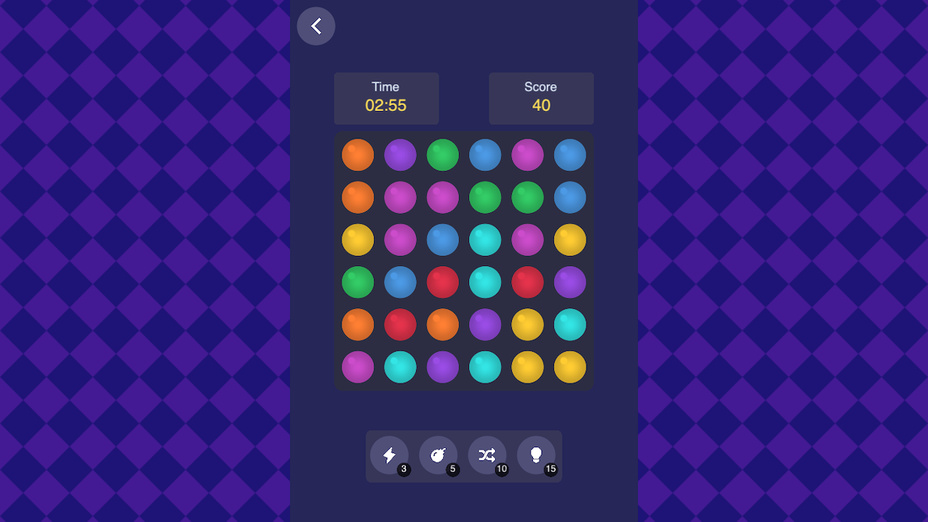Tap the red ball in the fifth row
This screenshot has height=522, width=928.
coord(400,324)
